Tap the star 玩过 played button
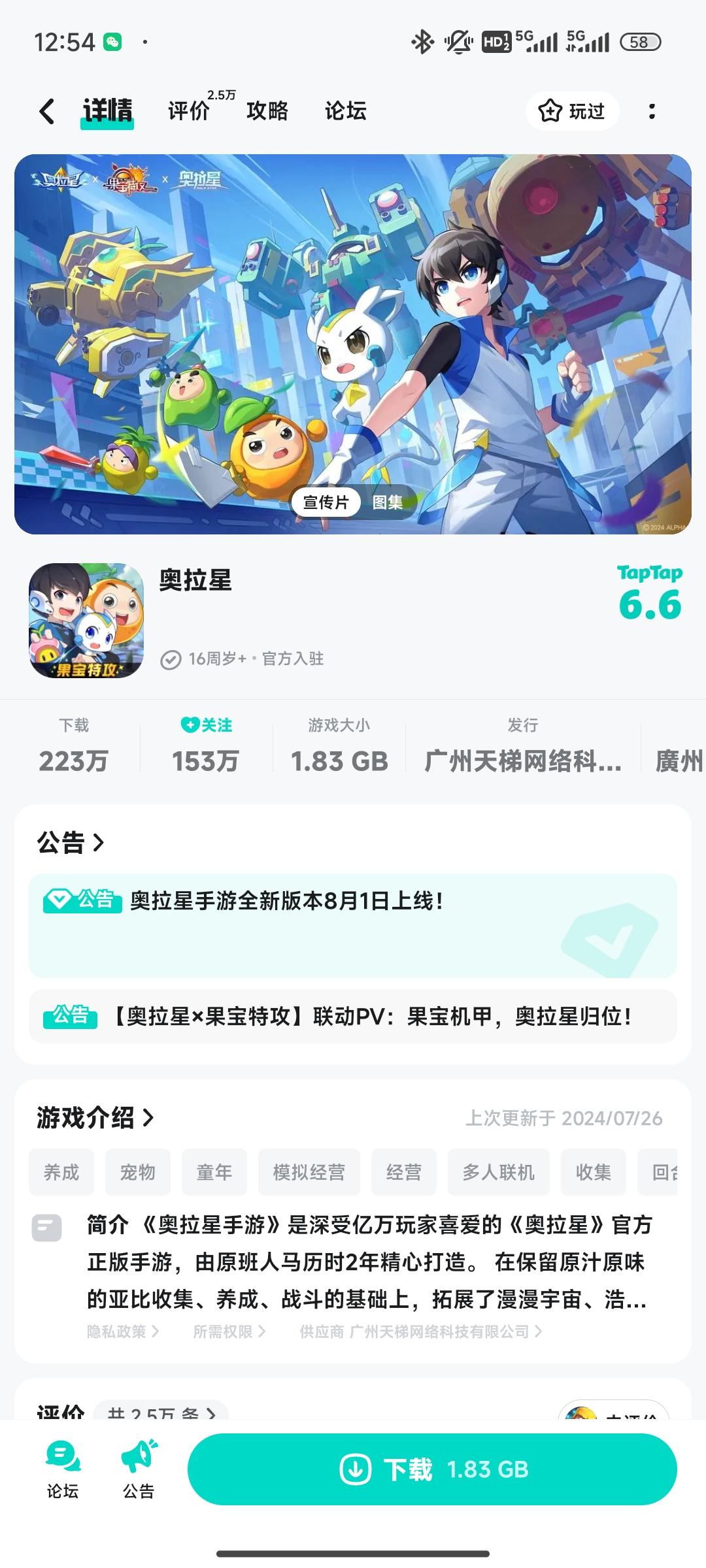This screenshot has width=706, height=1568. [x=571, y=112]
